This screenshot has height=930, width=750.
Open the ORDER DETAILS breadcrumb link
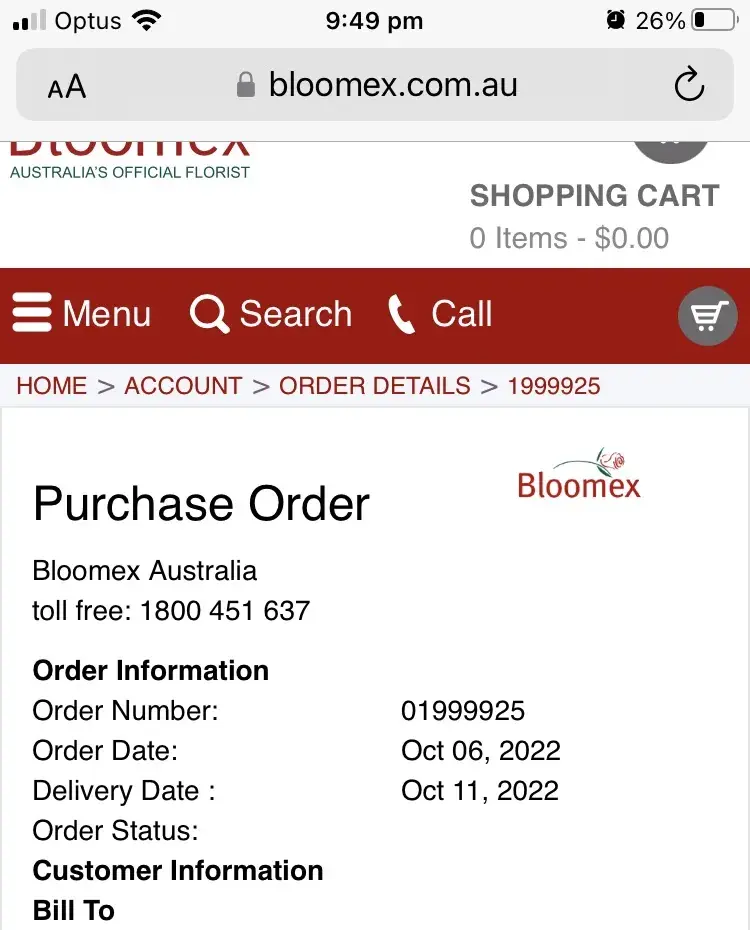(x=374, y=386)
